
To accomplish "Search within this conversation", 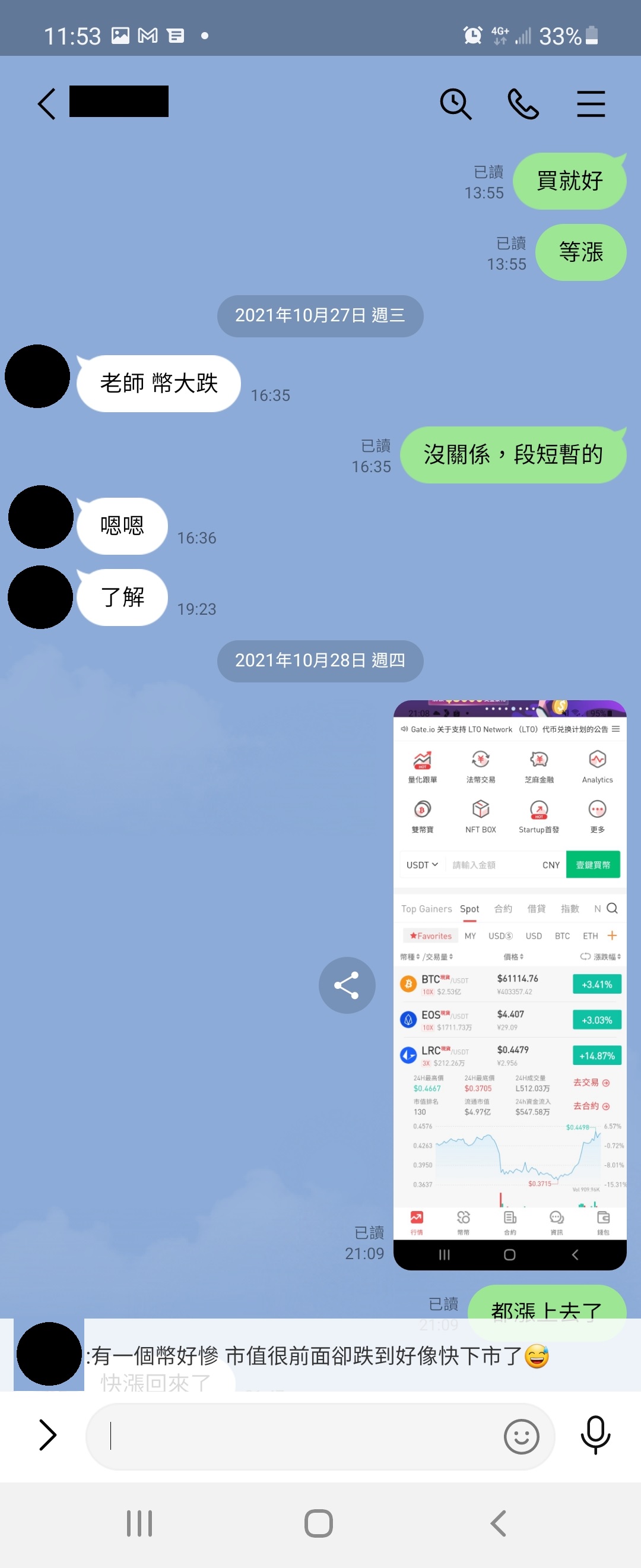I will click(x=455, y=103).
